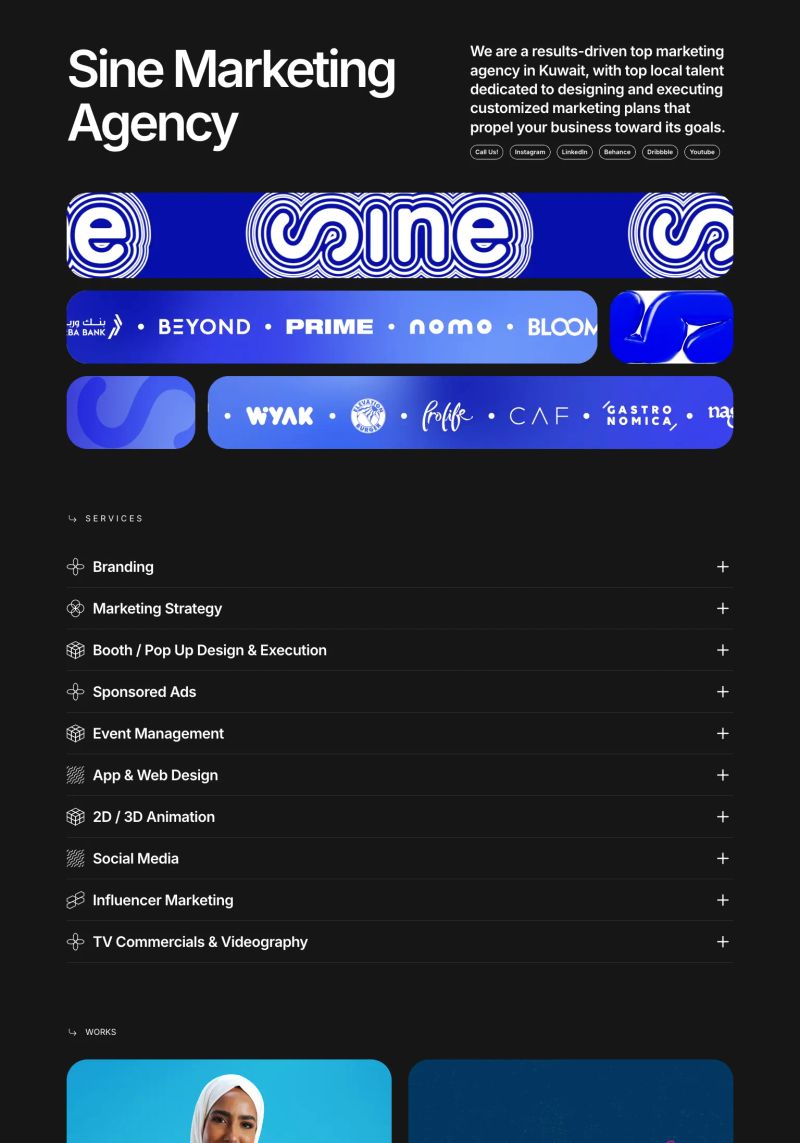Open the Behance chip
This screenshot has width=800, height=1143.
coord(617,152)
